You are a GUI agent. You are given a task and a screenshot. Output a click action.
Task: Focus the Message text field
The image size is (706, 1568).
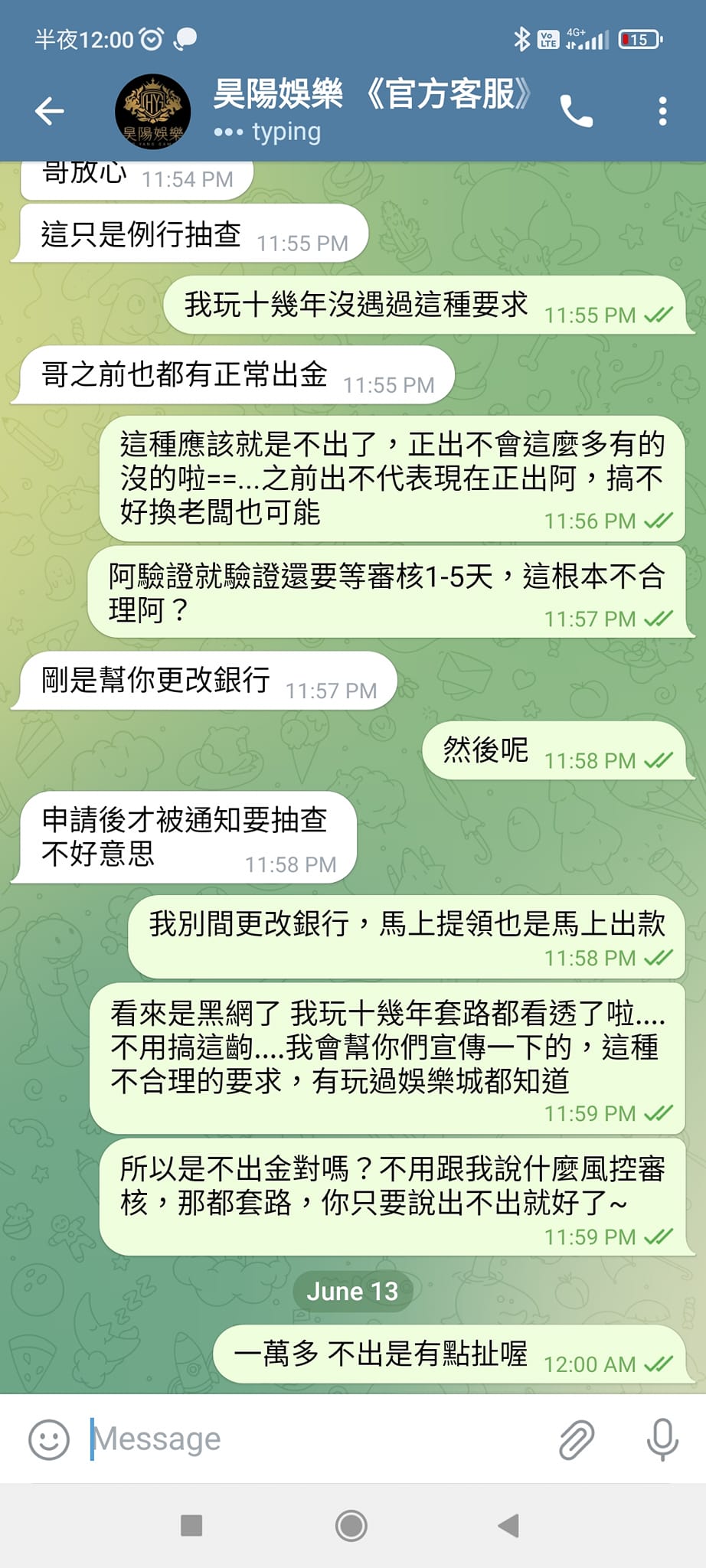(x=314, y=1439)
